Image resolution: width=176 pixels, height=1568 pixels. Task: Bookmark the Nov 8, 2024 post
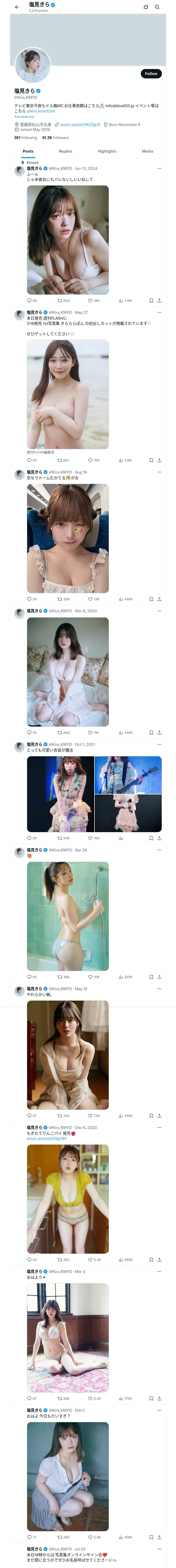pos(151,733)
